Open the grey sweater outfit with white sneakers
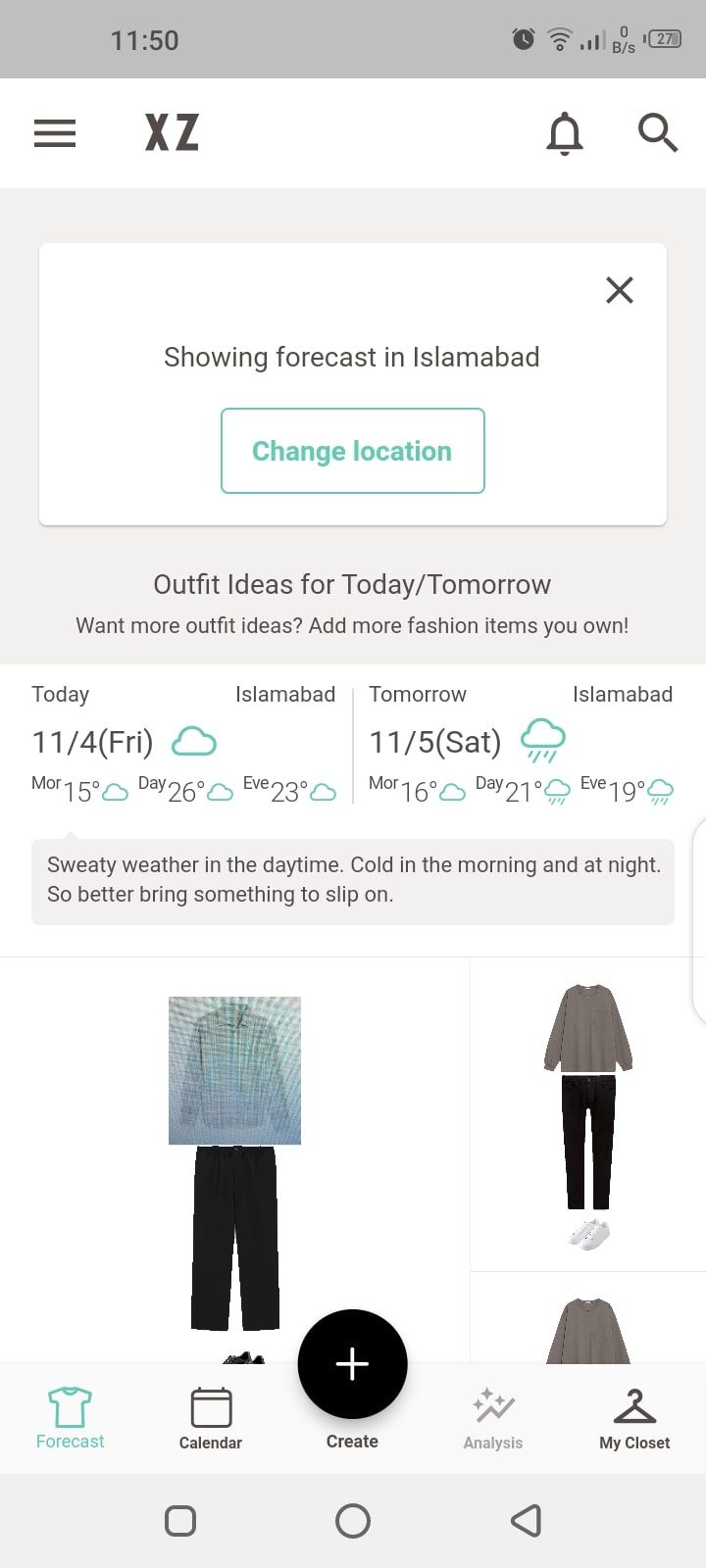706x1568 pixels. pyautogui.click(x=588, y=1107)
